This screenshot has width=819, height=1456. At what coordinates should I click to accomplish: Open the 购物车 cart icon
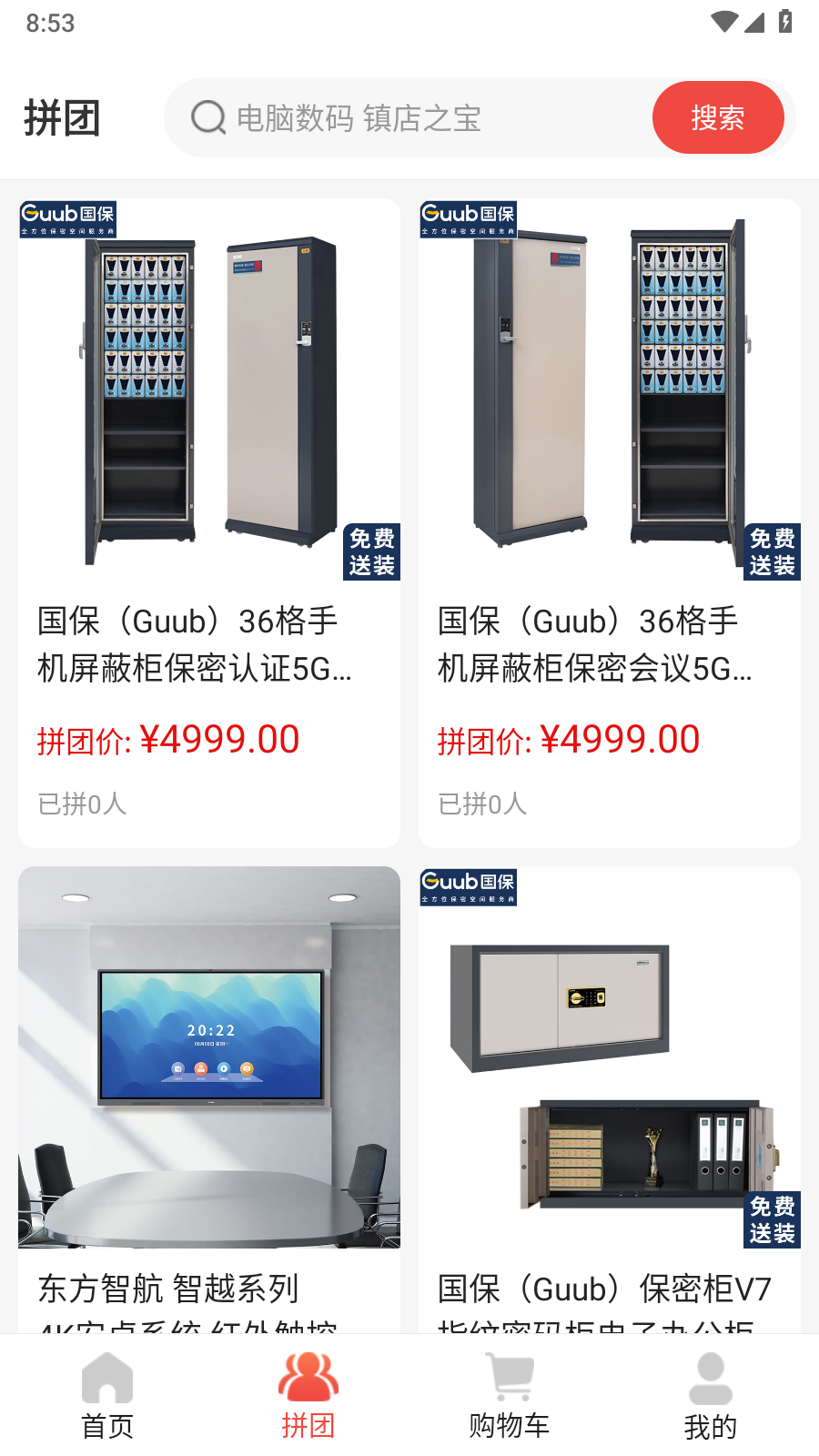[509, 1377]
